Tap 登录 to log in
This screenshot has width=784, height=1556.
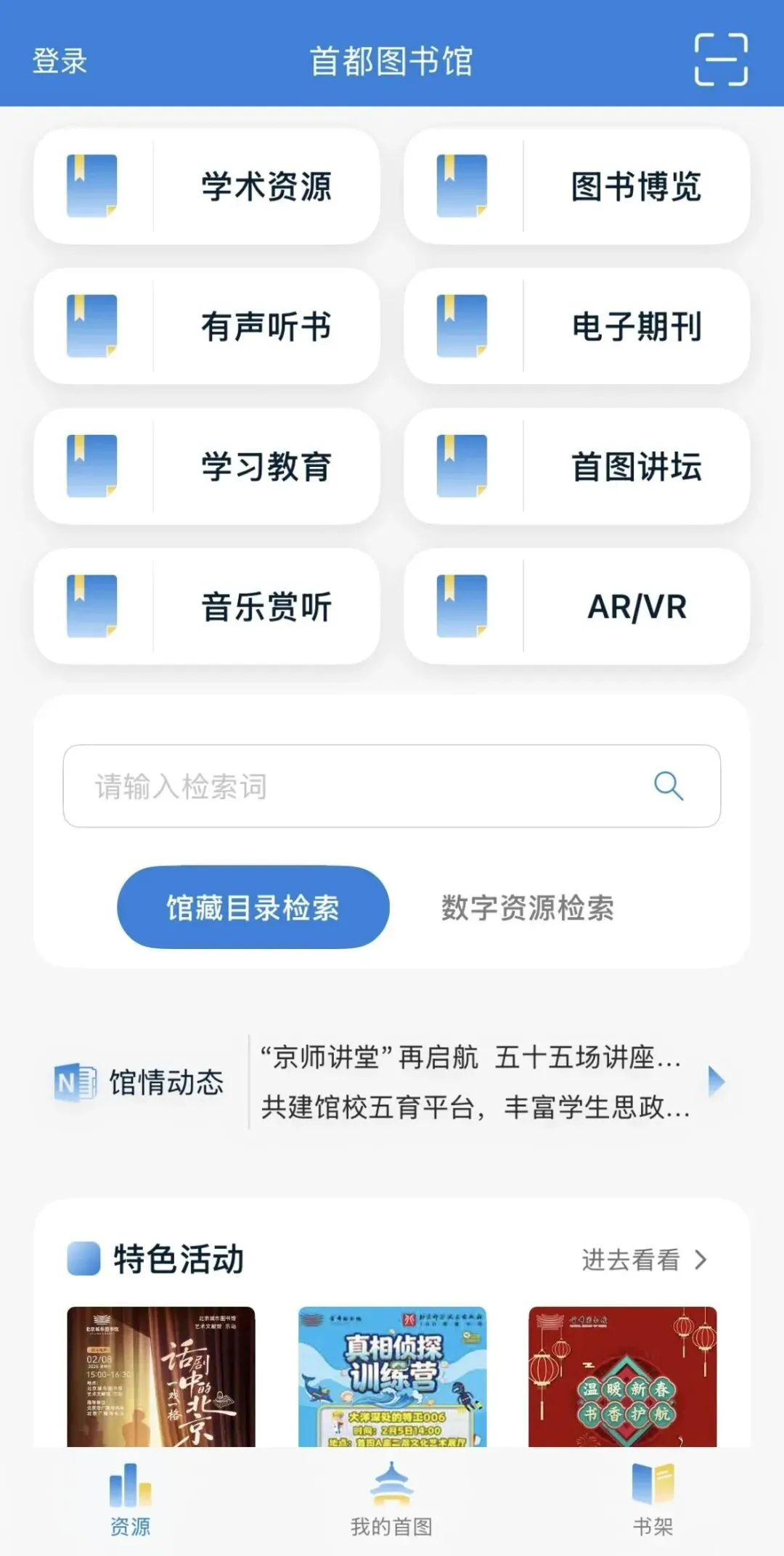[60, 61]
